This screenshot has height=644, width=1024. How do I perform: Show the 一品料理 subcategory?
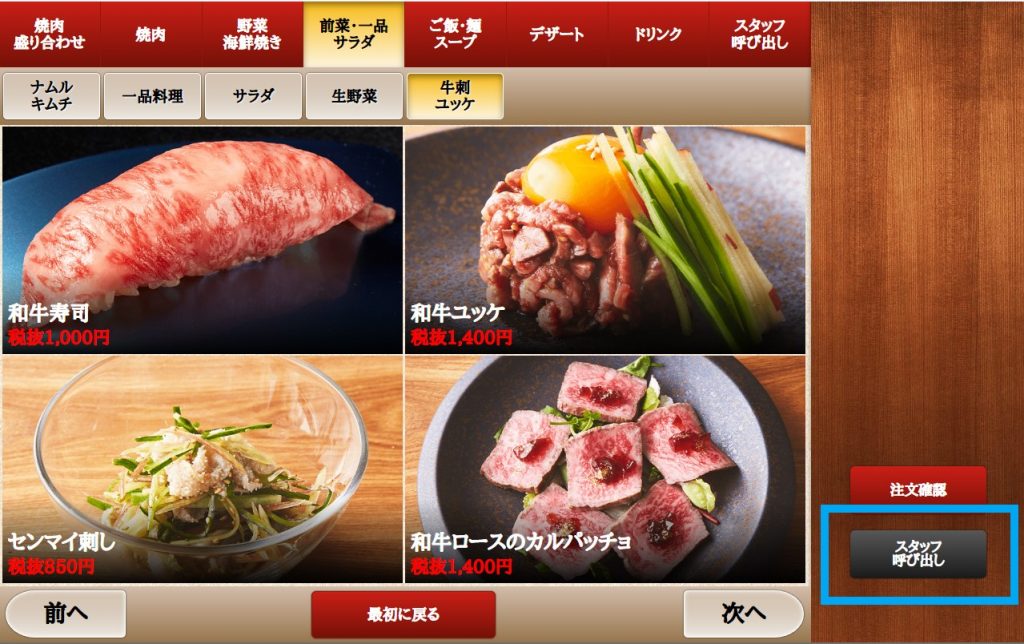point(152,96)
